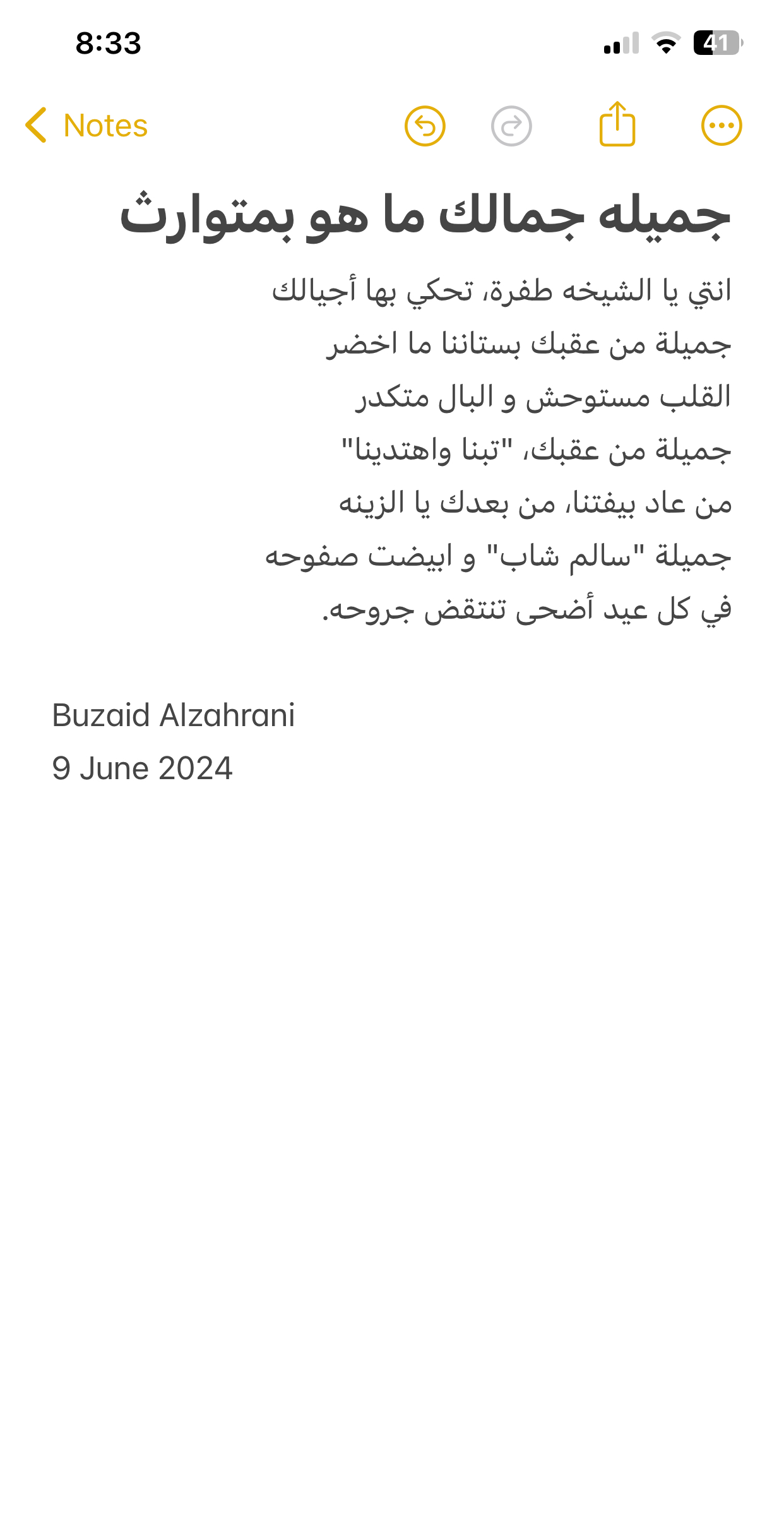This screenshot has height=1540, width=784.
Task: Undo the last edit
Action: pos(425,126)
